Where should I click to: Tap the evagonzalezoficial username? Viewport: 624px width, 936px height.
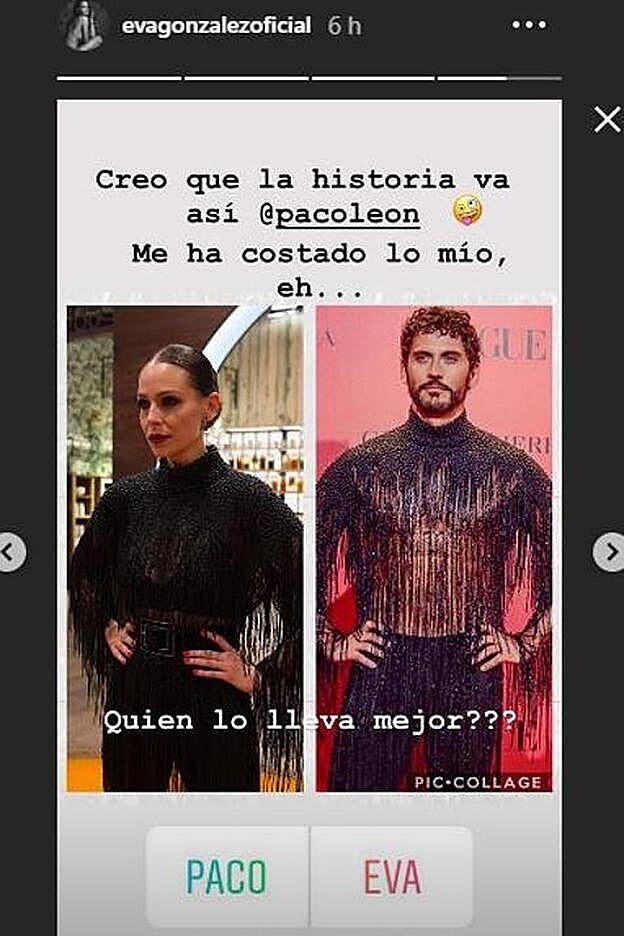pyautogui.click(x=215, y=26)
